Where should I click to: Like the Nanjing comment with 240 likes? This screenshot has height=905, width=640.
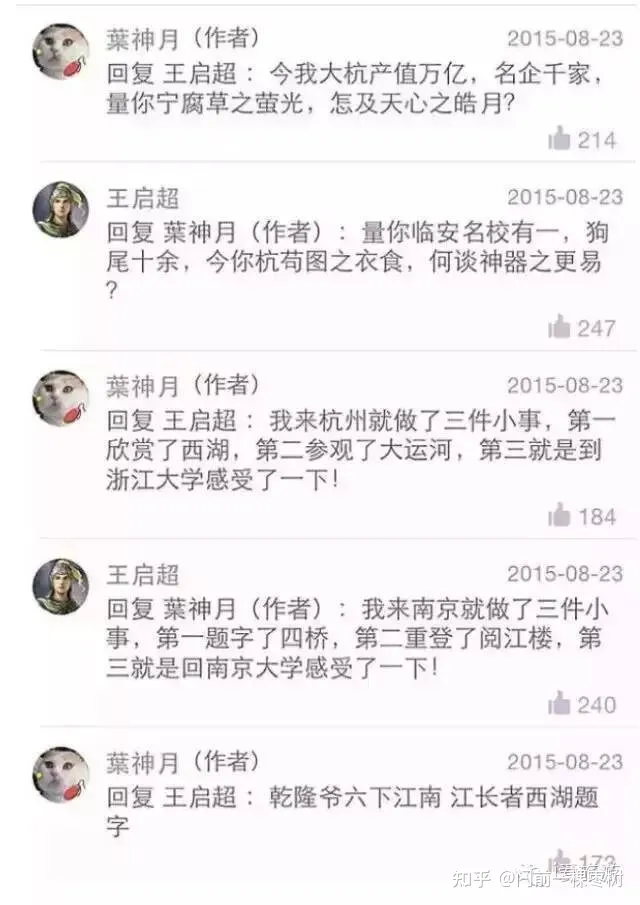tap(560, 704)
